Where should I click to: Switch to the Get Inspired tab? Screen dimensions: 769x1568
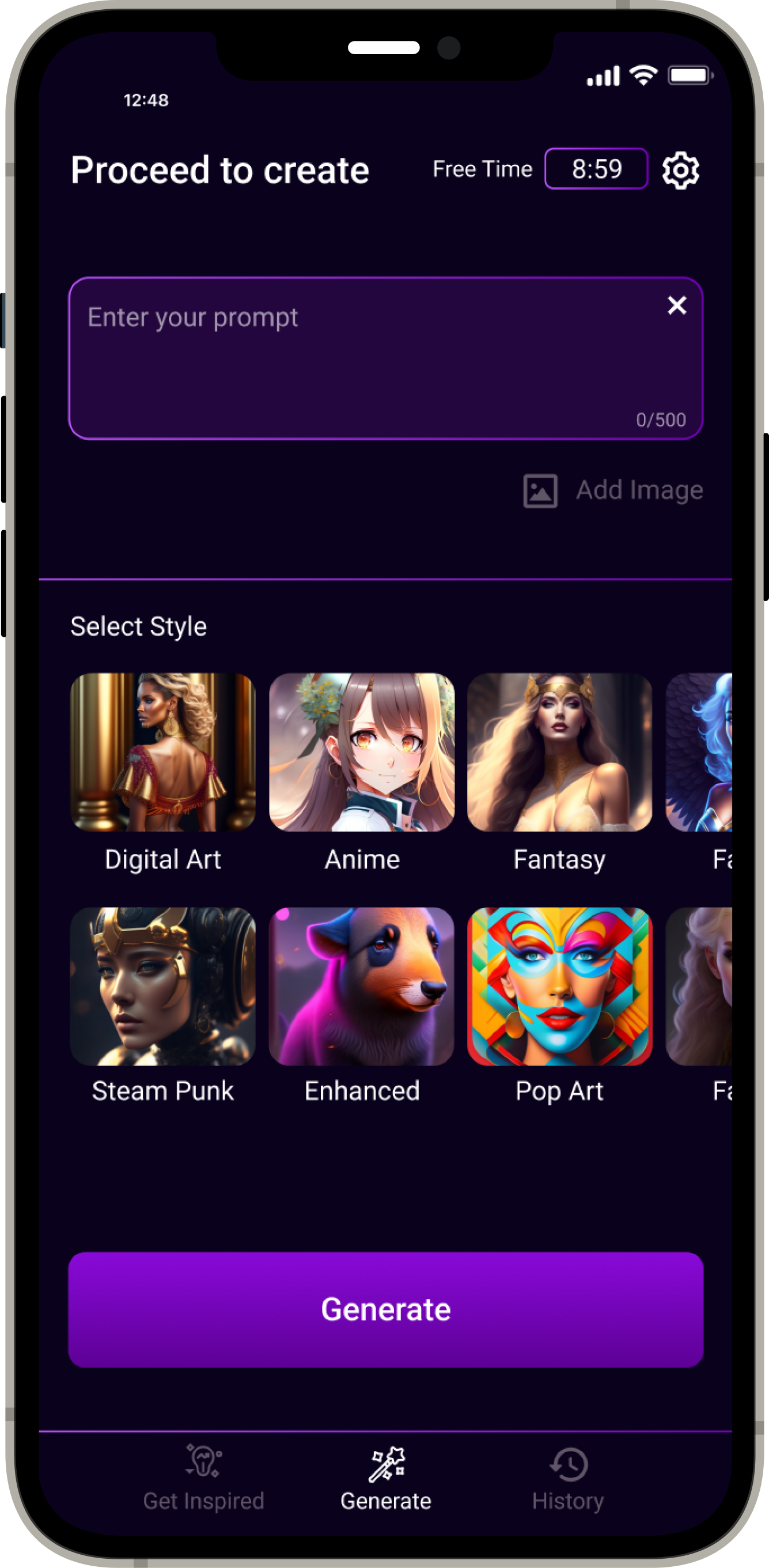pyautogui.click(x=204, y=1479)
